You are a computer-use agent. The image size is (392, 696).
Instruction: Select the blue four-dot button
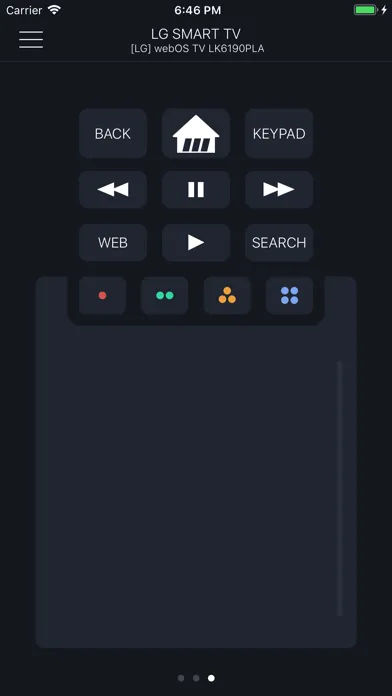(x=290, y=296)
